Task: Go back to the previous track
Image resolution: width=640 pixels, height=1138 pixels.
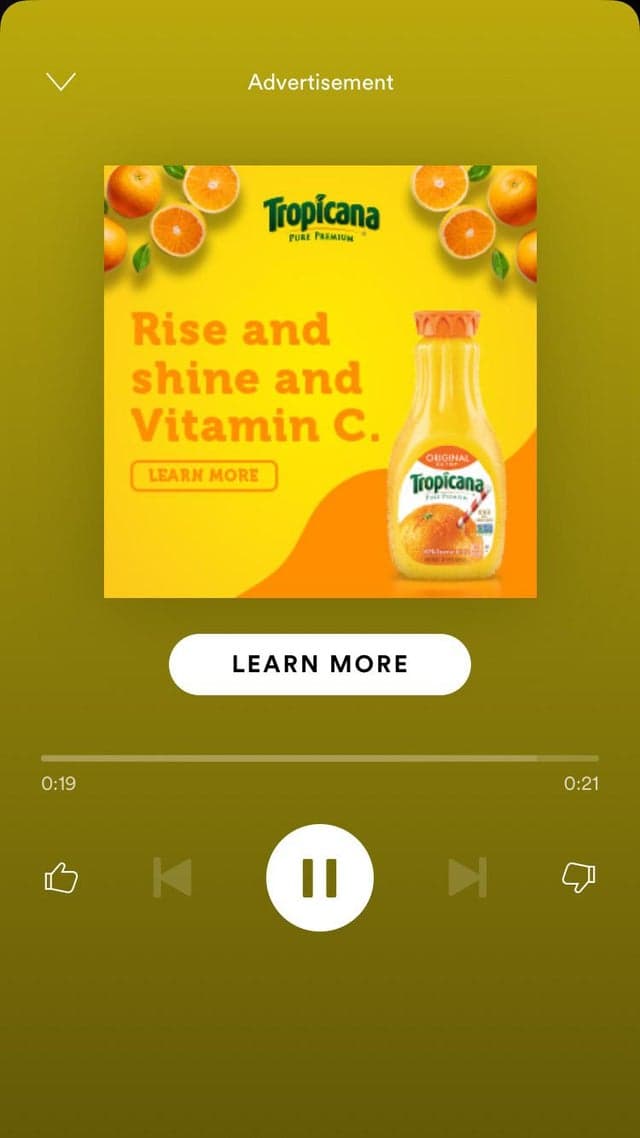Action: pyautogui.click(x=172, y=877)
